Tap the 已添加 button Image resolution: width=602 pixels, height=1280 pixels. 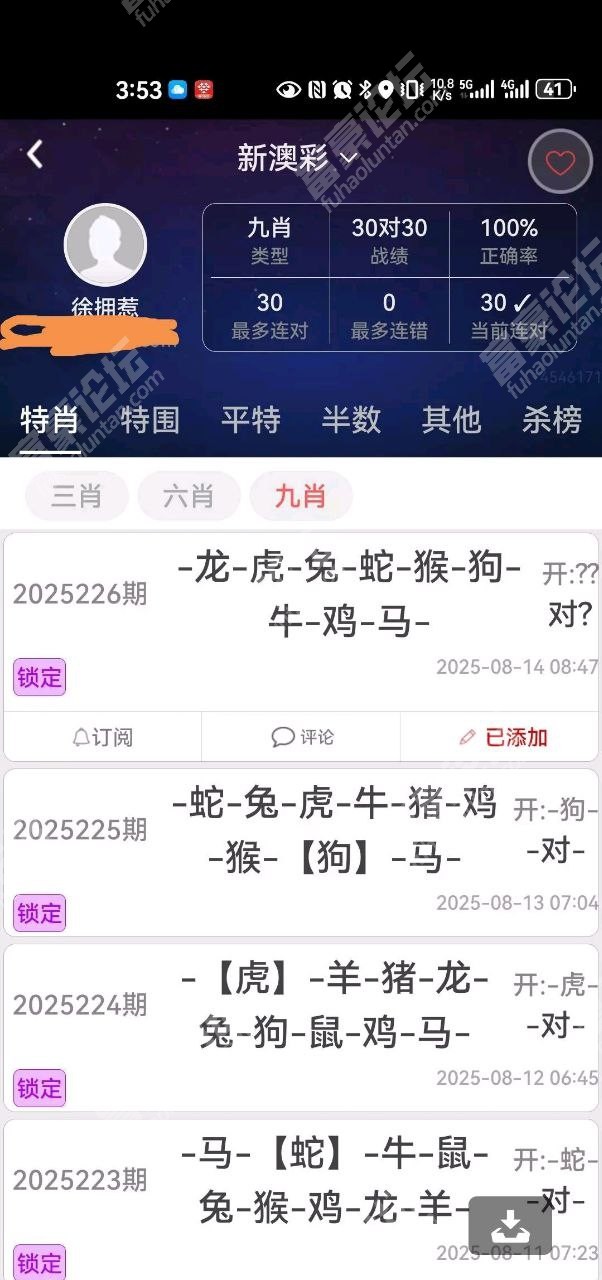coord(501,737)
